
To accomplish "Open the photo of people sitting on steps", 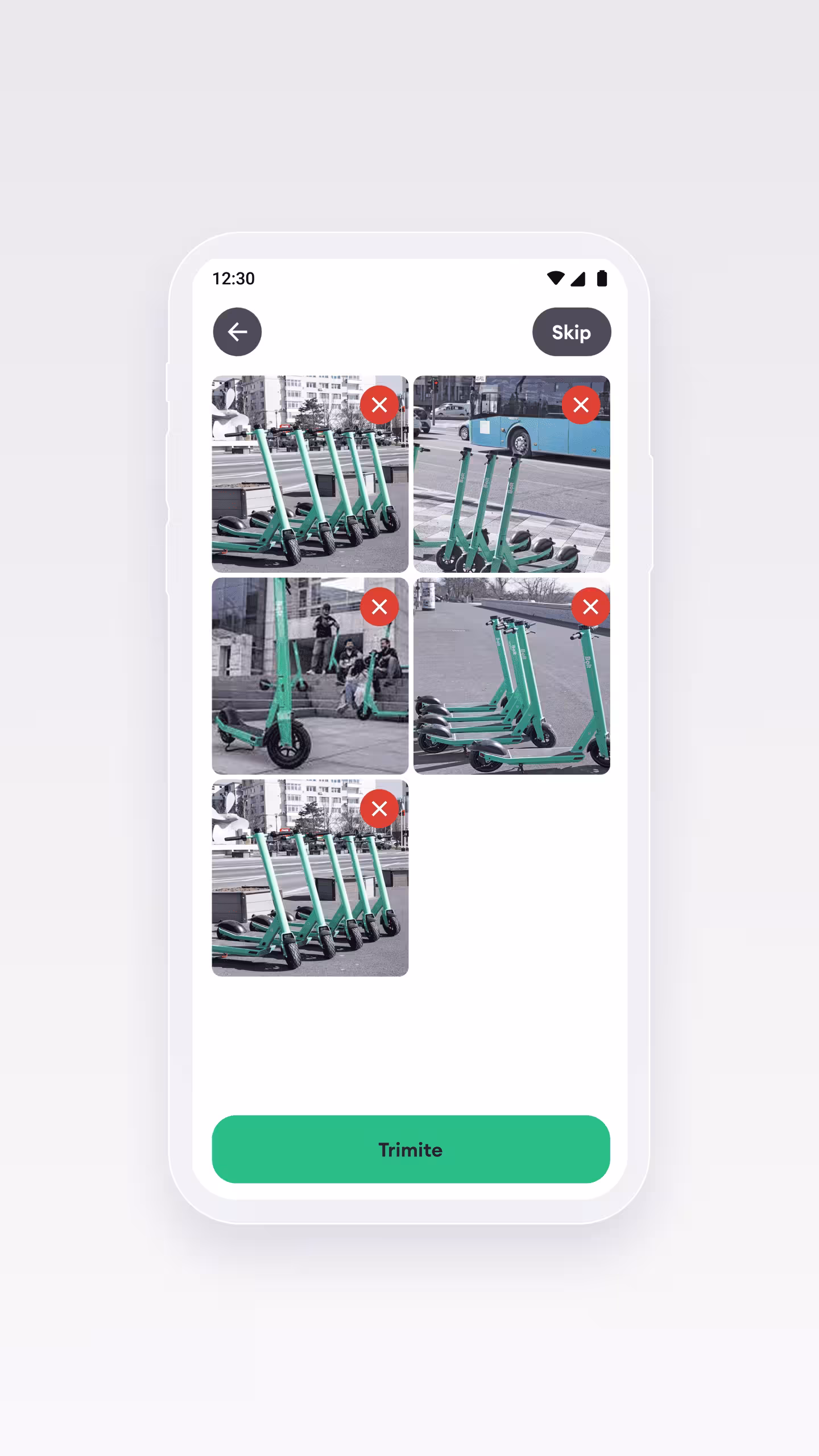I will click(x=301, y=688).
